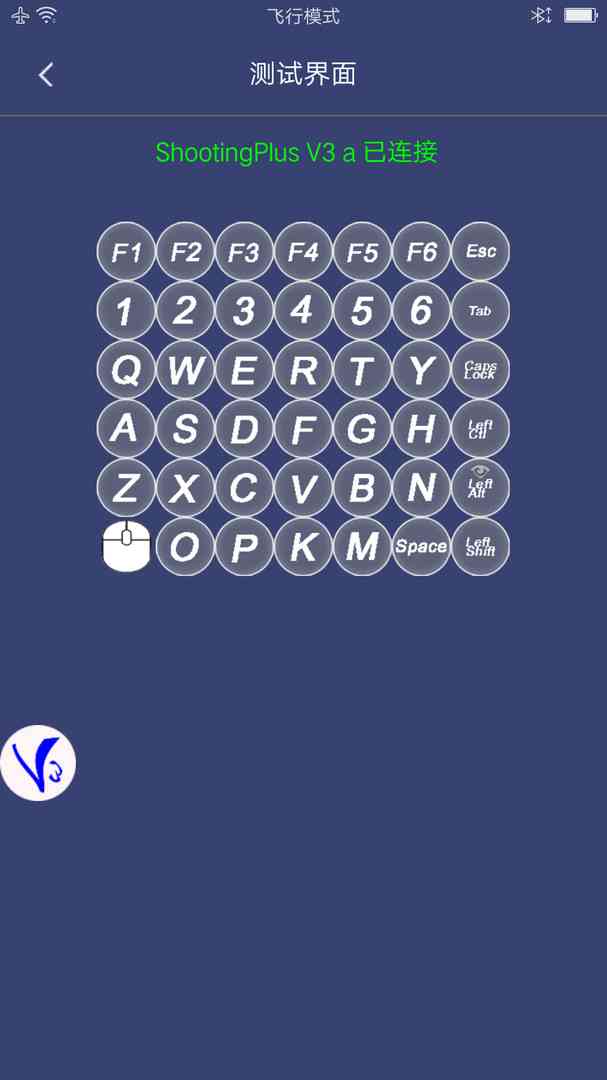
Task: Select the Caps Lock key
Action: pyautogui.click(x=480, y=370)
